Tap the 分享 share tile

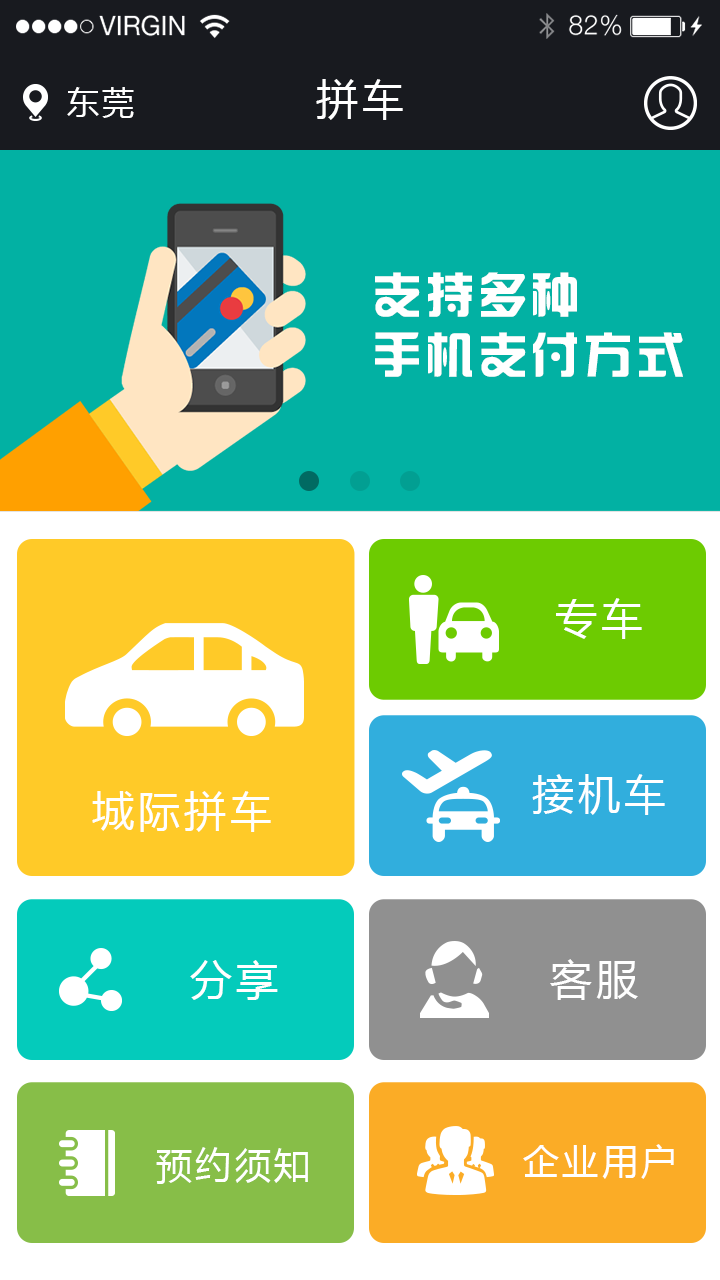point(185,979)
